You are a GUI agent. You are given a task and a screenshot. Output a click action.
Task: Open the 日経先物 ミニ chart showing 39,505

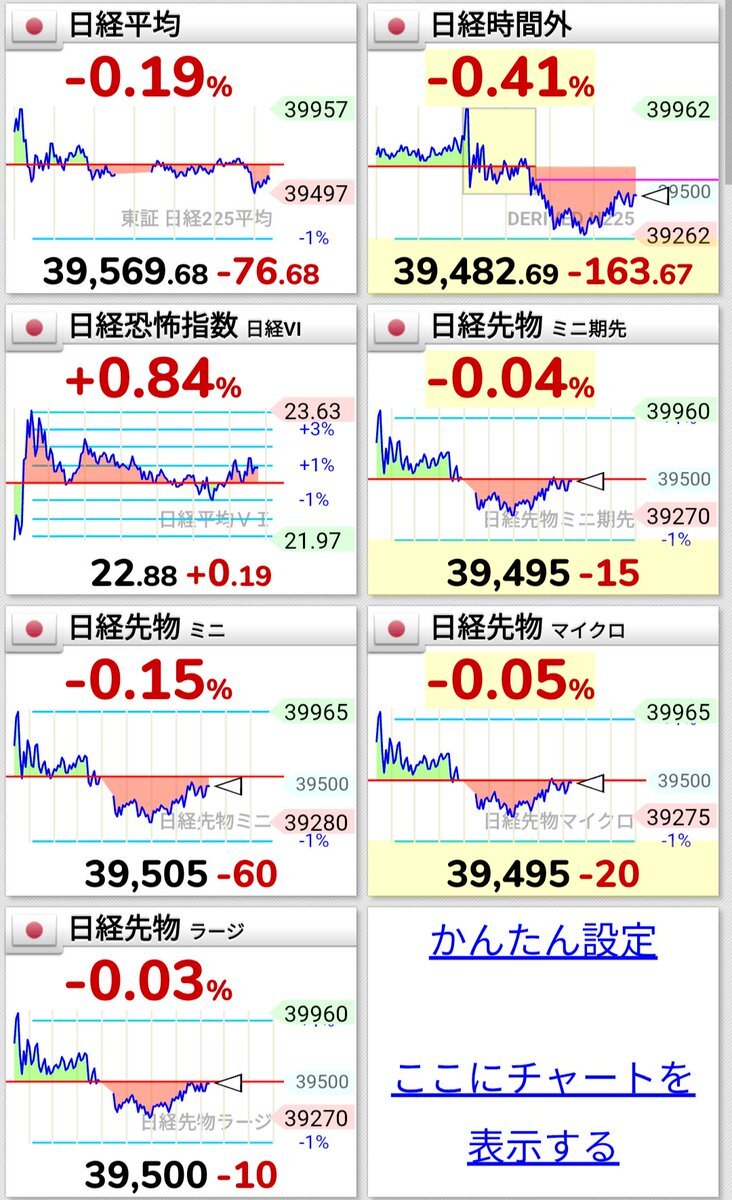click(x=181, y=751)
